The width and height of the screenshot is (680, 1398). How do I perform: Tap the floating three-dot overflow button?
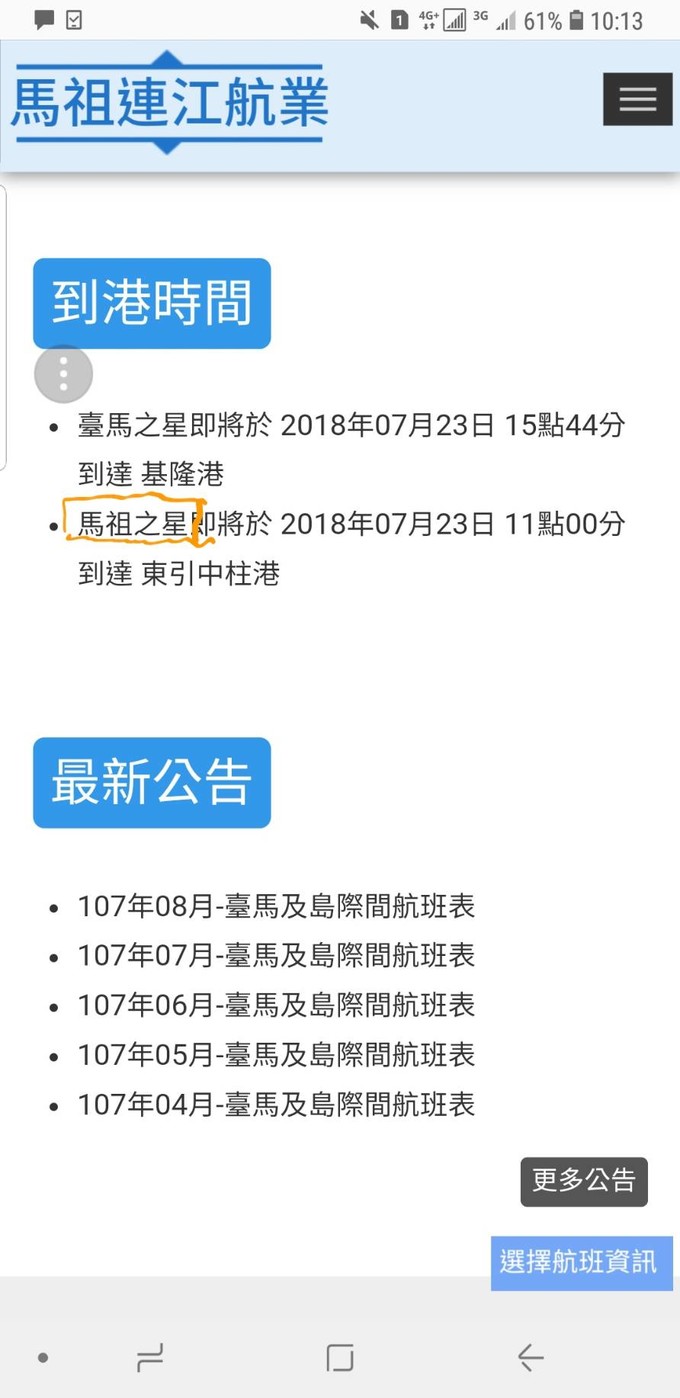click(63, 374)
